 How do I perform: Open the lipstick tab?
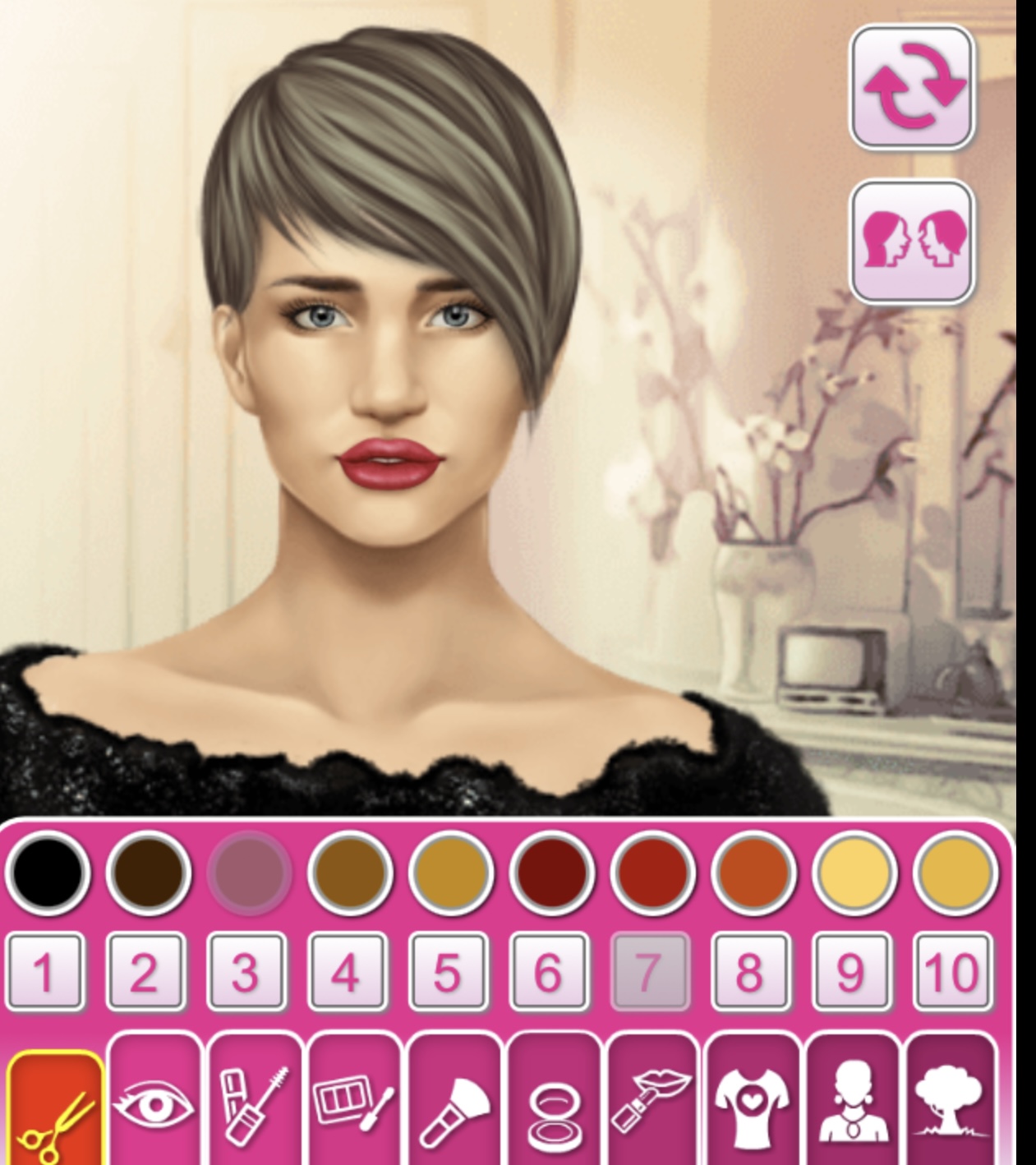pos(653,1103)
